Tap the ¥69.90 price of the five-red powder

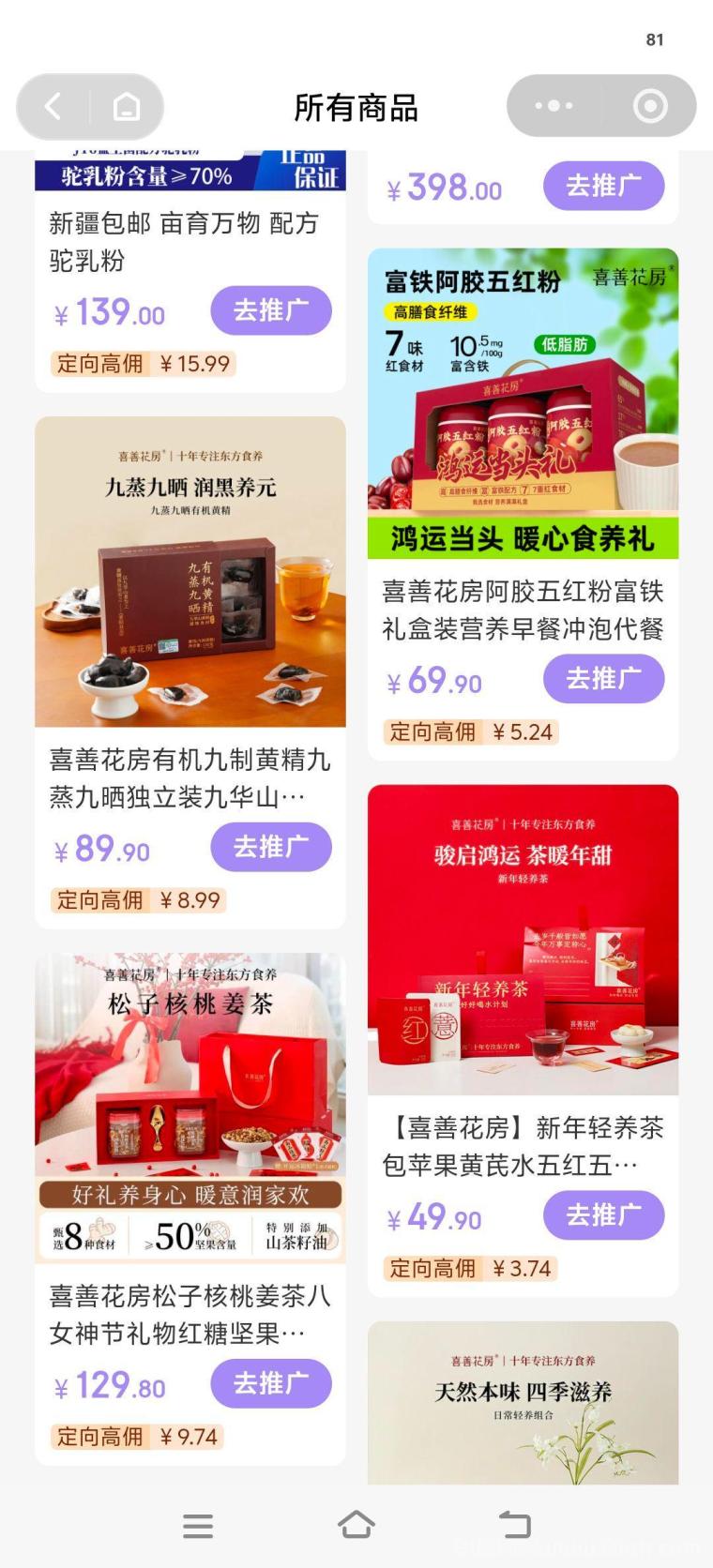433,679
